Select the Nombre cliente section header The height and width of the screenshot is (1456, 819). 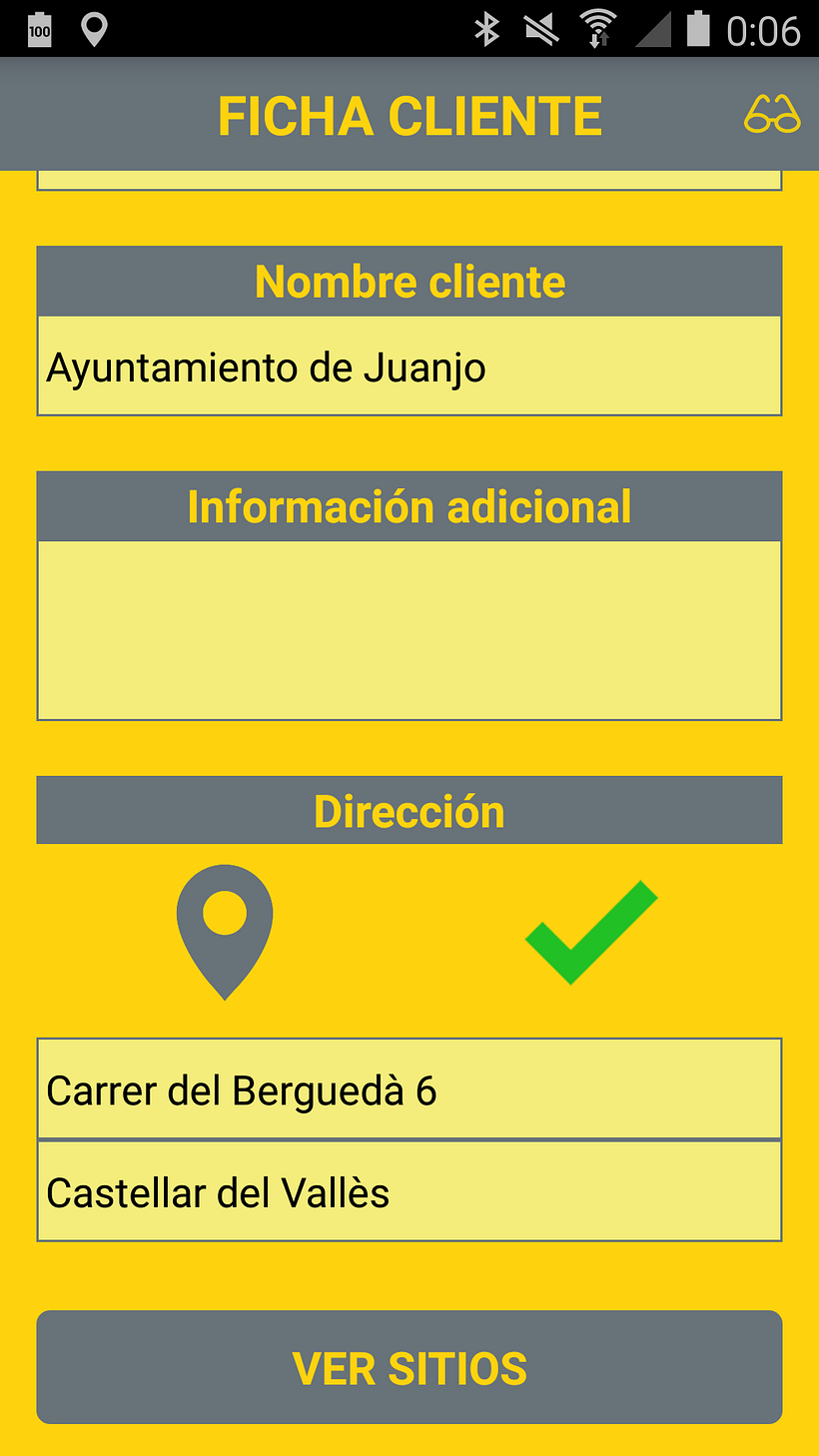click(x=409, y=281)
